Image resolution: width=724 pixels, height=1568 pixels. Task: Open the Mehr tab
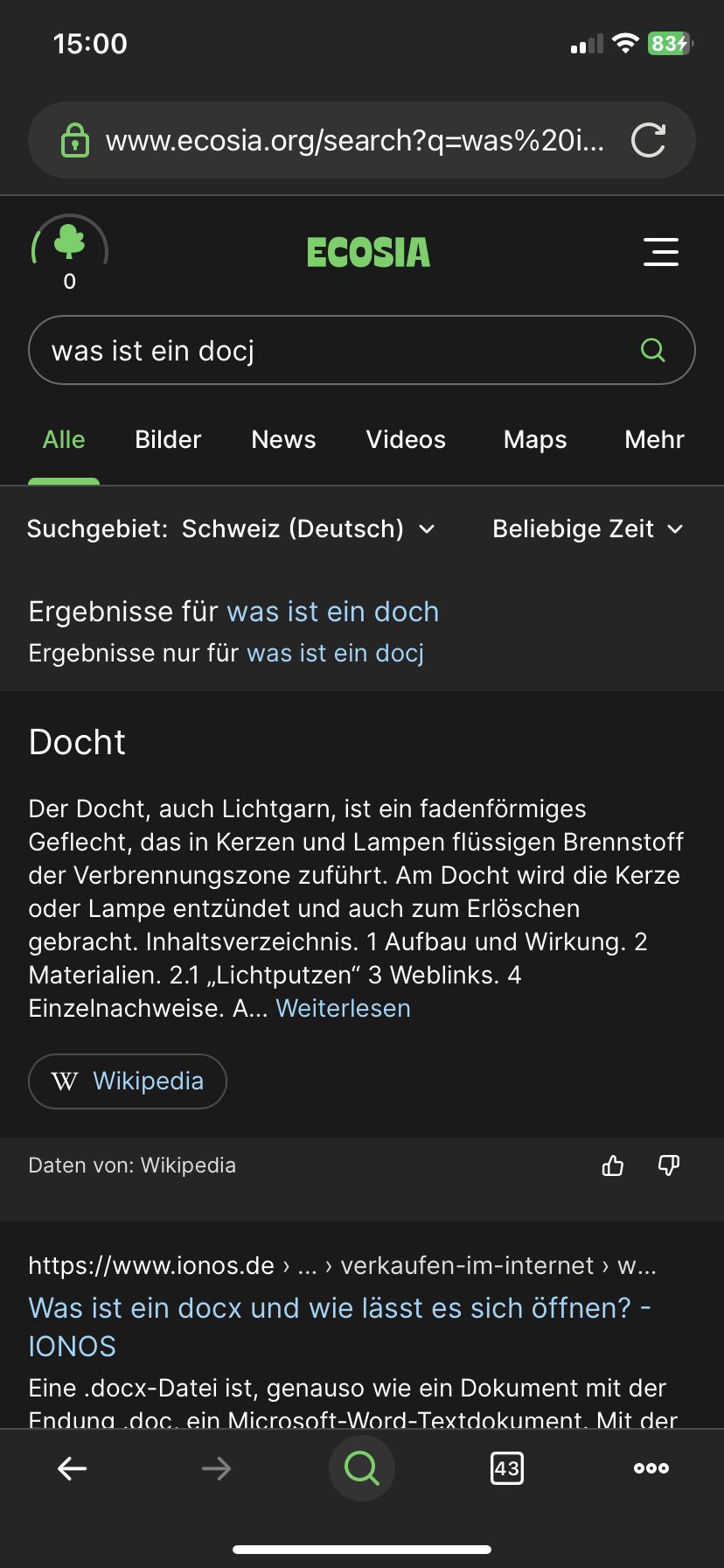[x=654, y=439]
